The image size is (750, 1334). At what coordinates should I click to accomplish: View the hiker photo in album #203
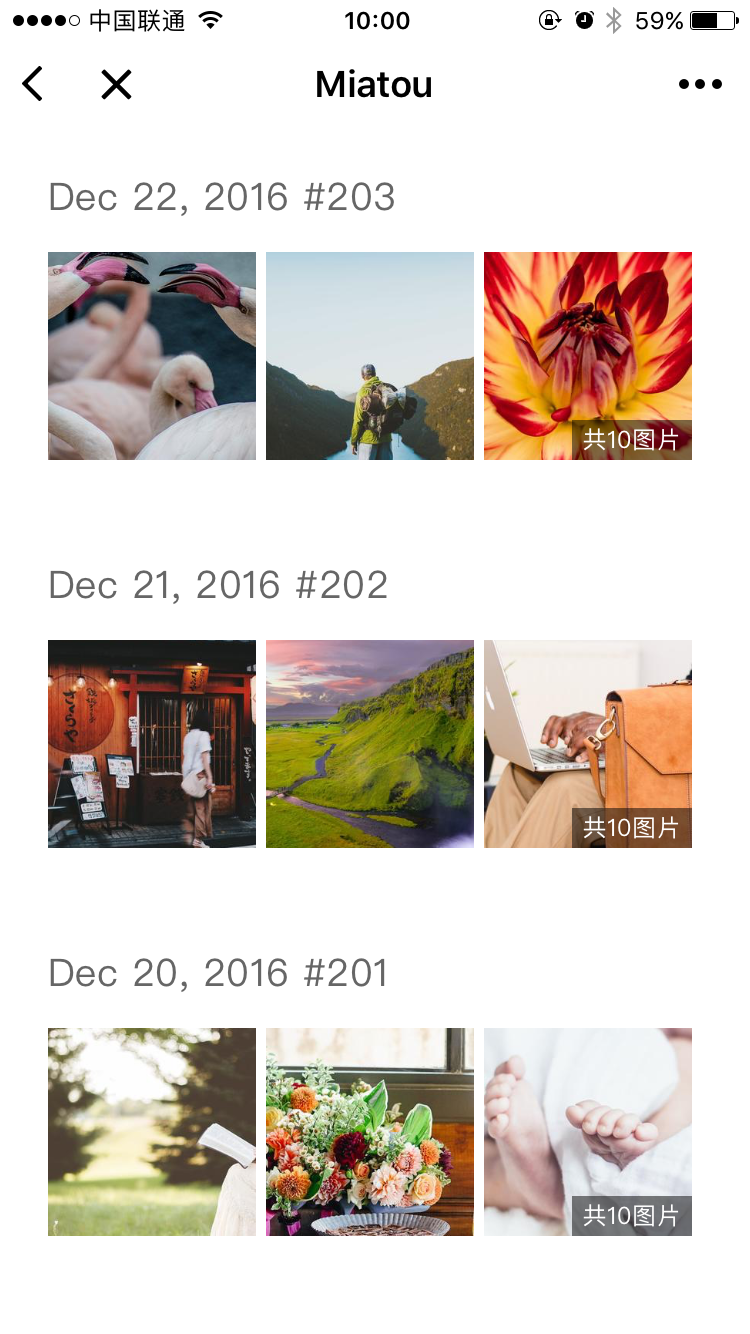click(x=370, y=356)
